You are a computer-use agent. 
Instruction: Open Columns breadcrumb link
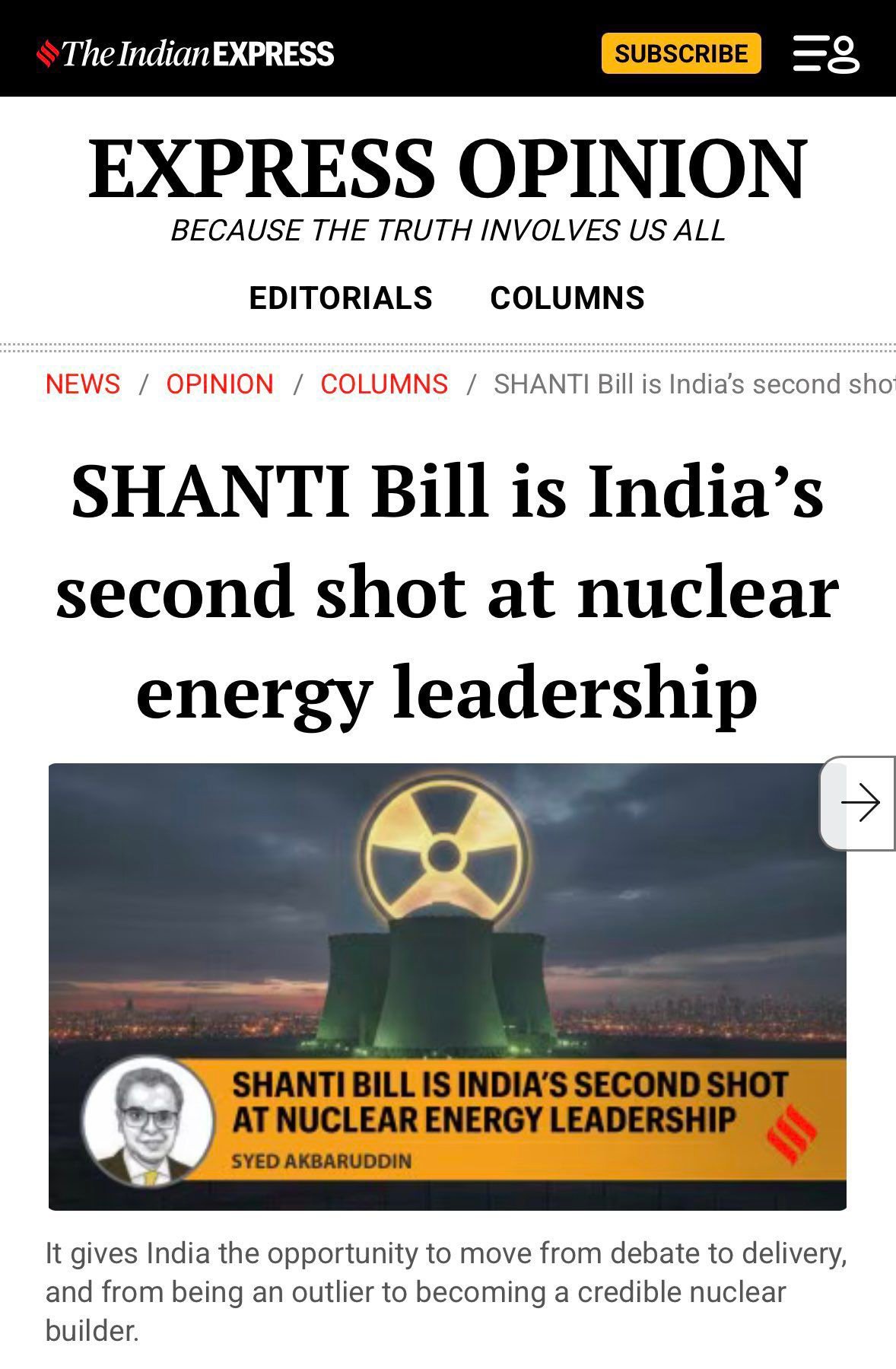[384, 384]
